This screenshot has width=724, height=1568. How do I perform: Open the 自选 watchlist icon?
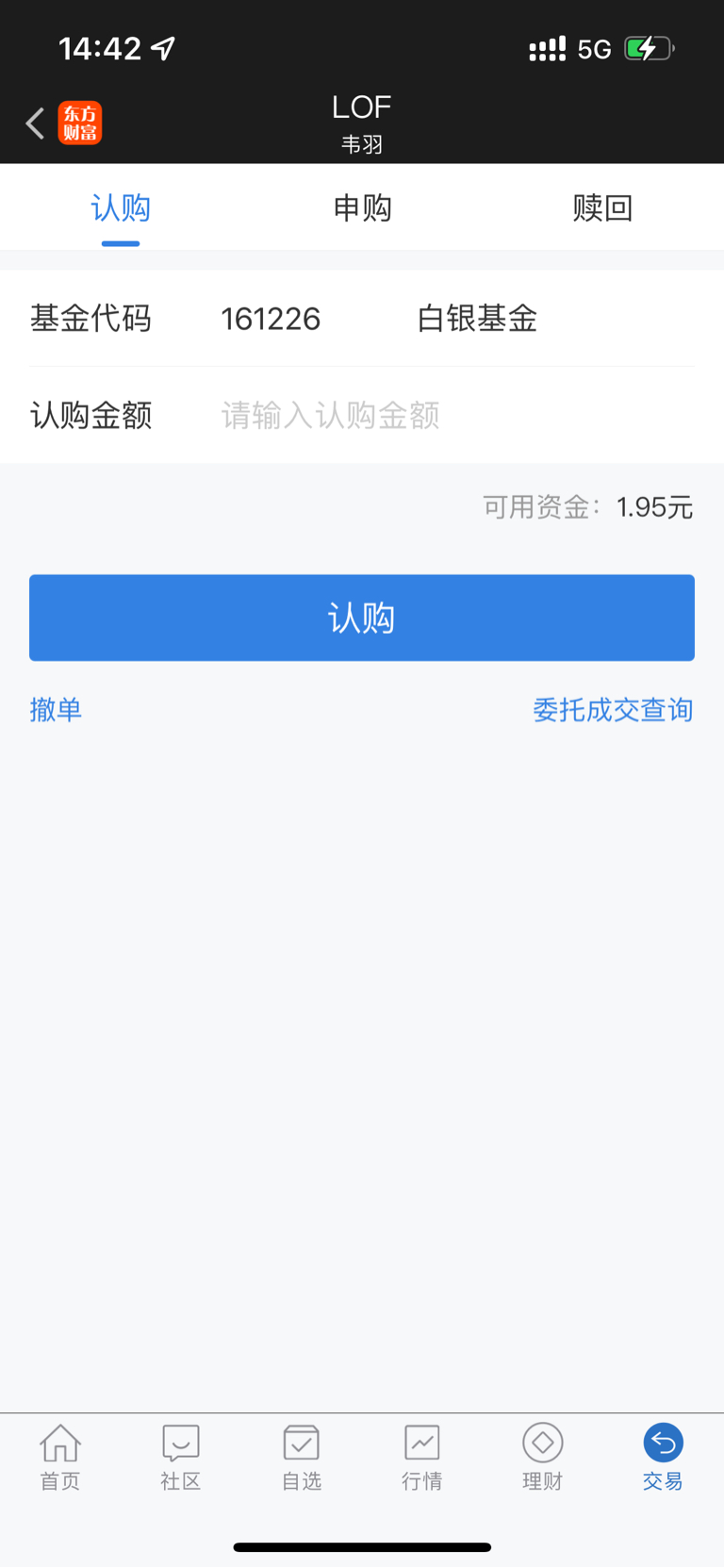[301, 1456]
